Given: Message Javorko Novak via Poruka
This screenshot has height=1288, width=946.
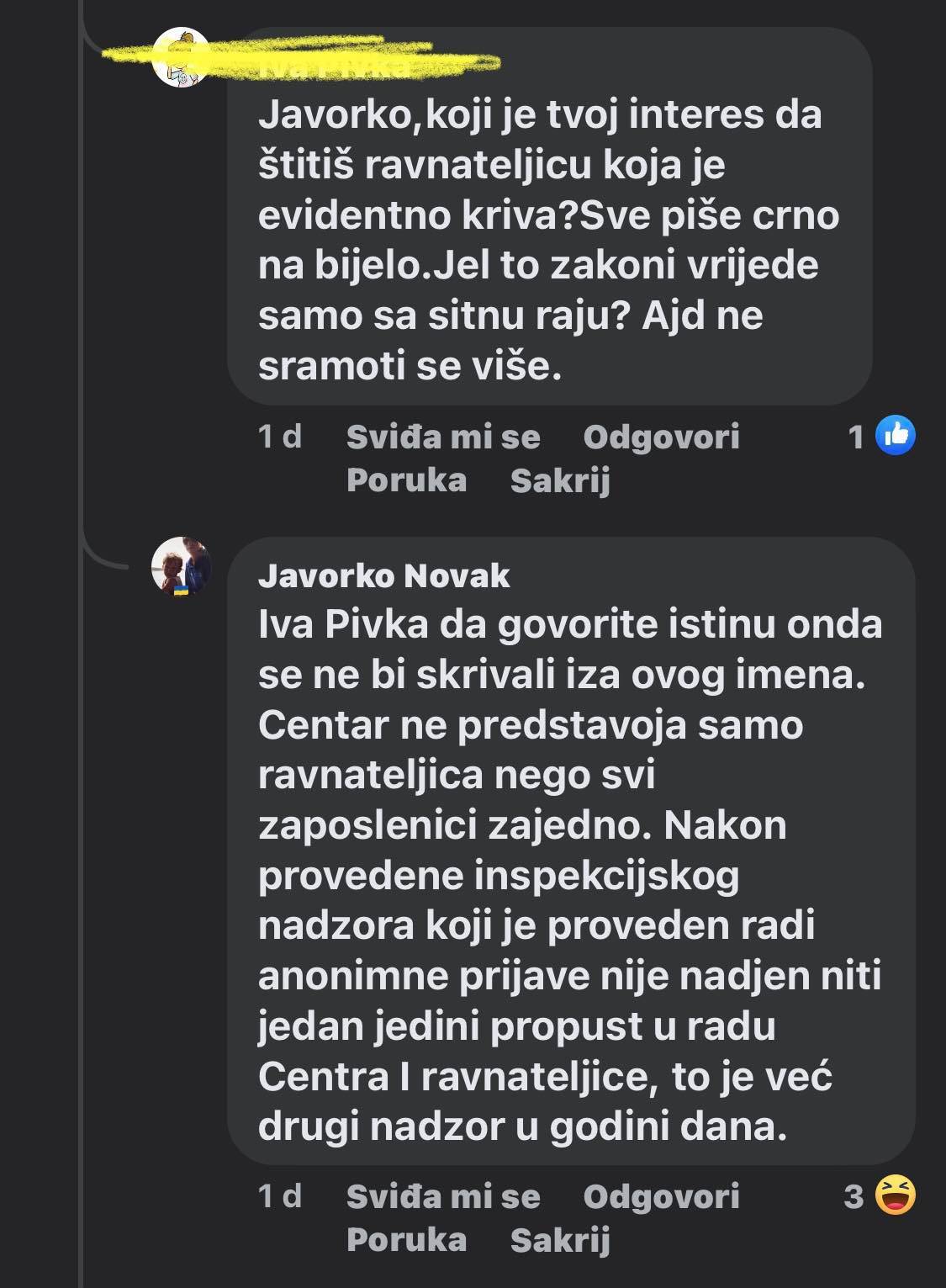Looking at the screenshot, I should pyautogui.click(x=406, y=1240).
